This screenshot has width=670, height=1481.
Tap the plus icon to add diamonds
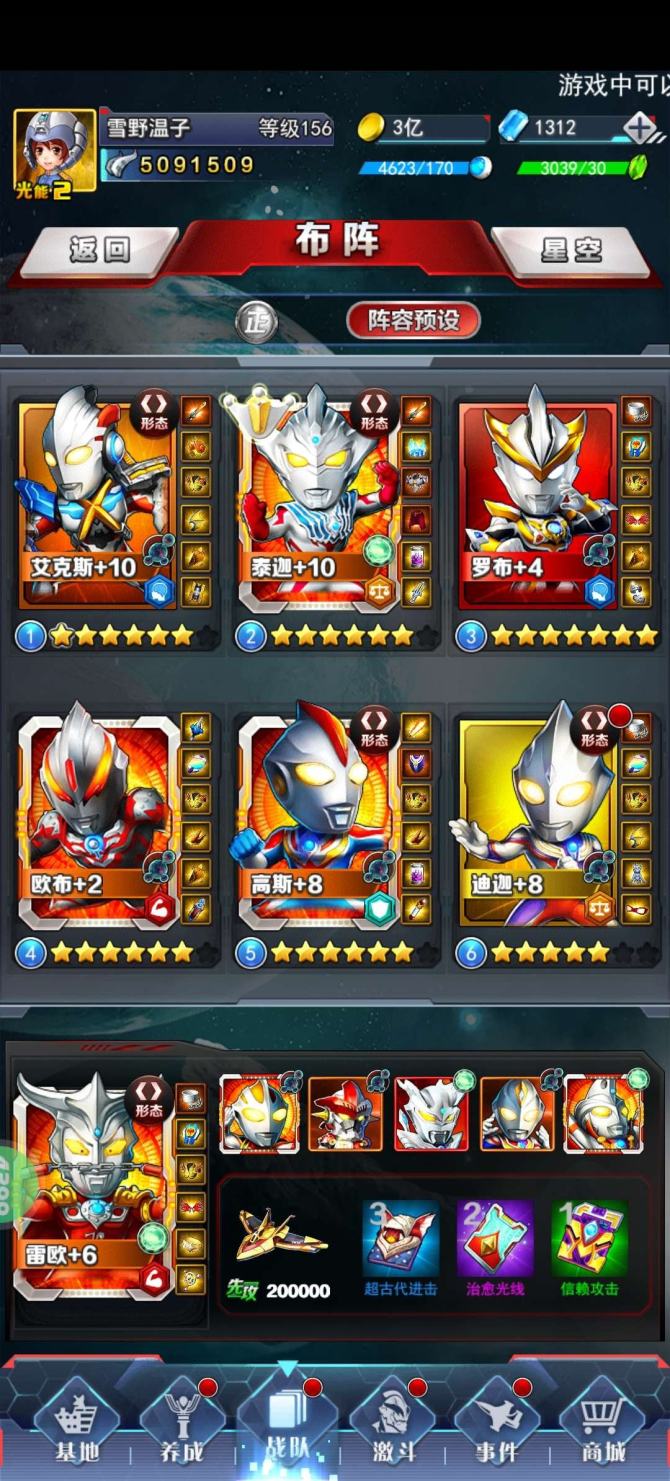639,127
